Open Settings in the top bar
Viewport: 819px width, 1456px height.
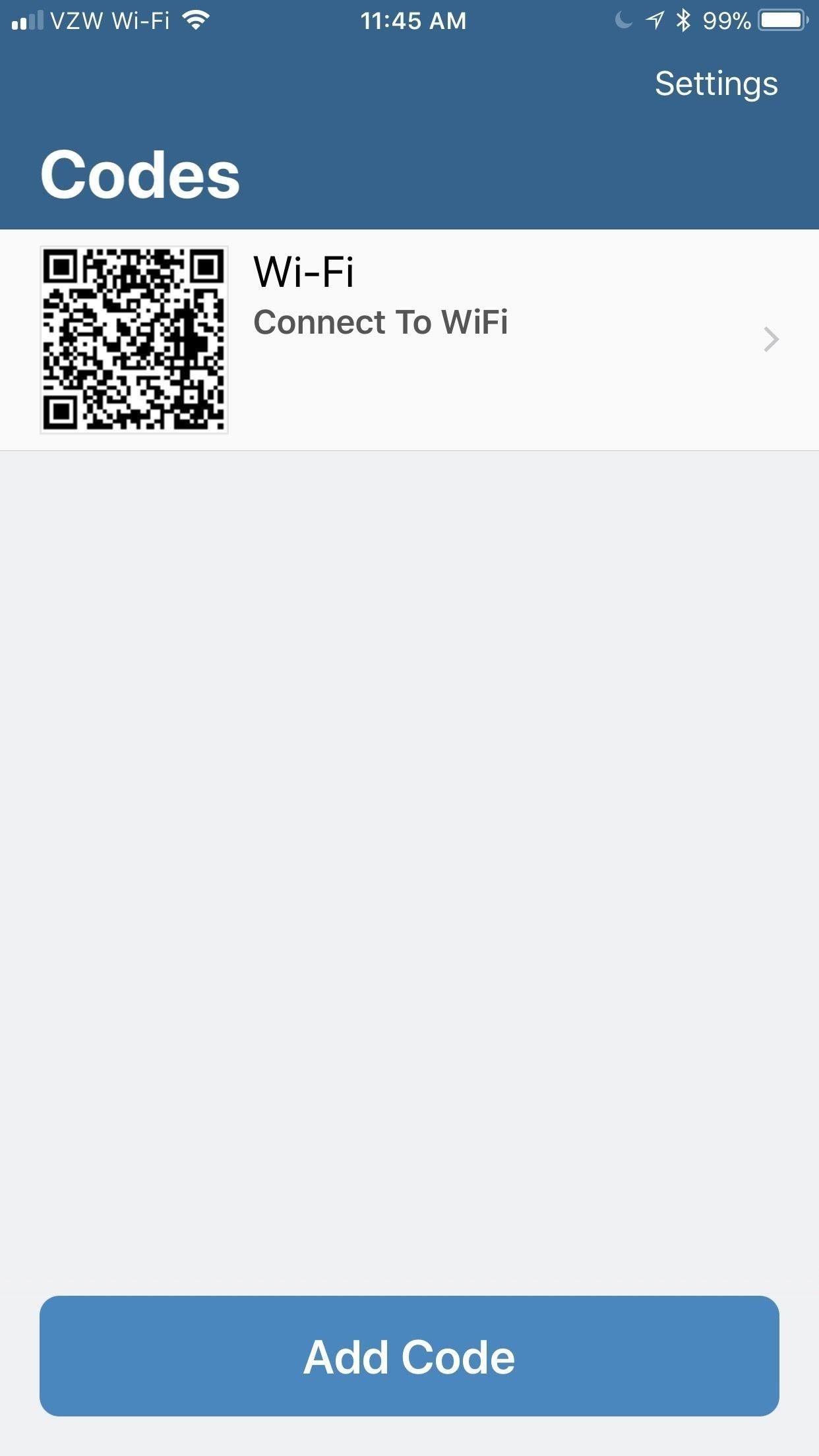pyautogui.click(x=716, y=84)
